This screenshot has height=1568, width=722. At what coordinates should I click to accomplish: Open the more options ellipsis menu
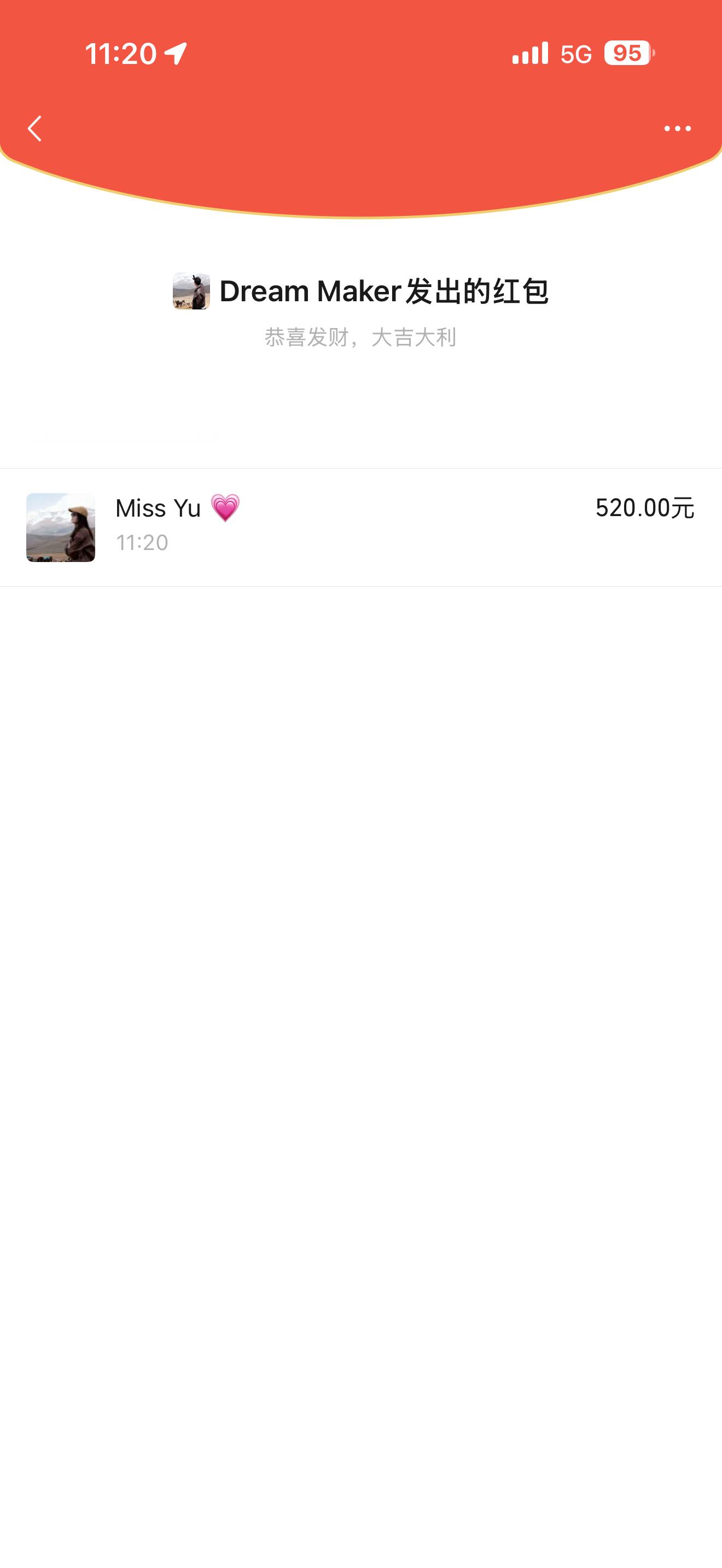pyautogui.click(x=678, y=128)
